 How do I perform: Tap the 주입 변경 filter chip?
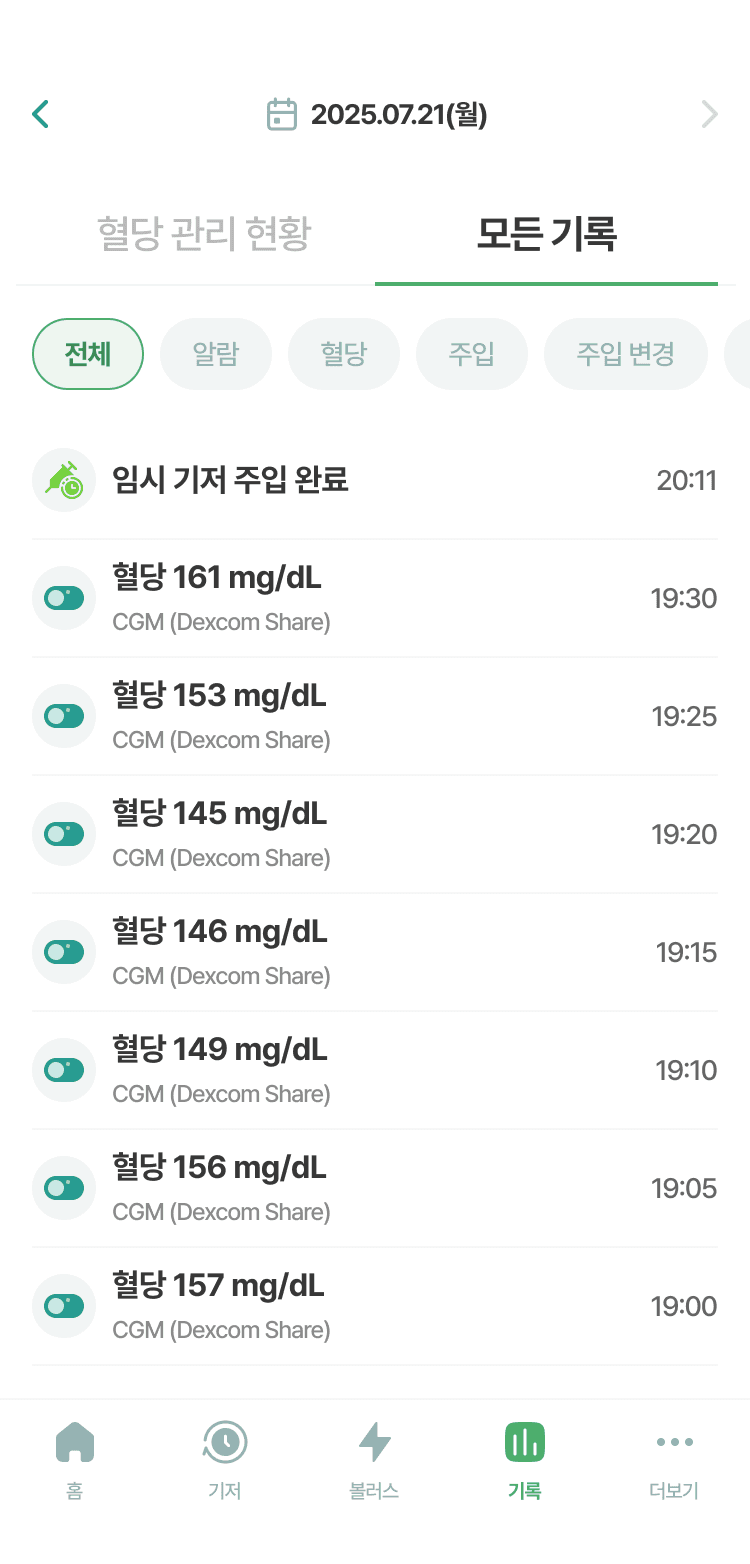(626, 354)
